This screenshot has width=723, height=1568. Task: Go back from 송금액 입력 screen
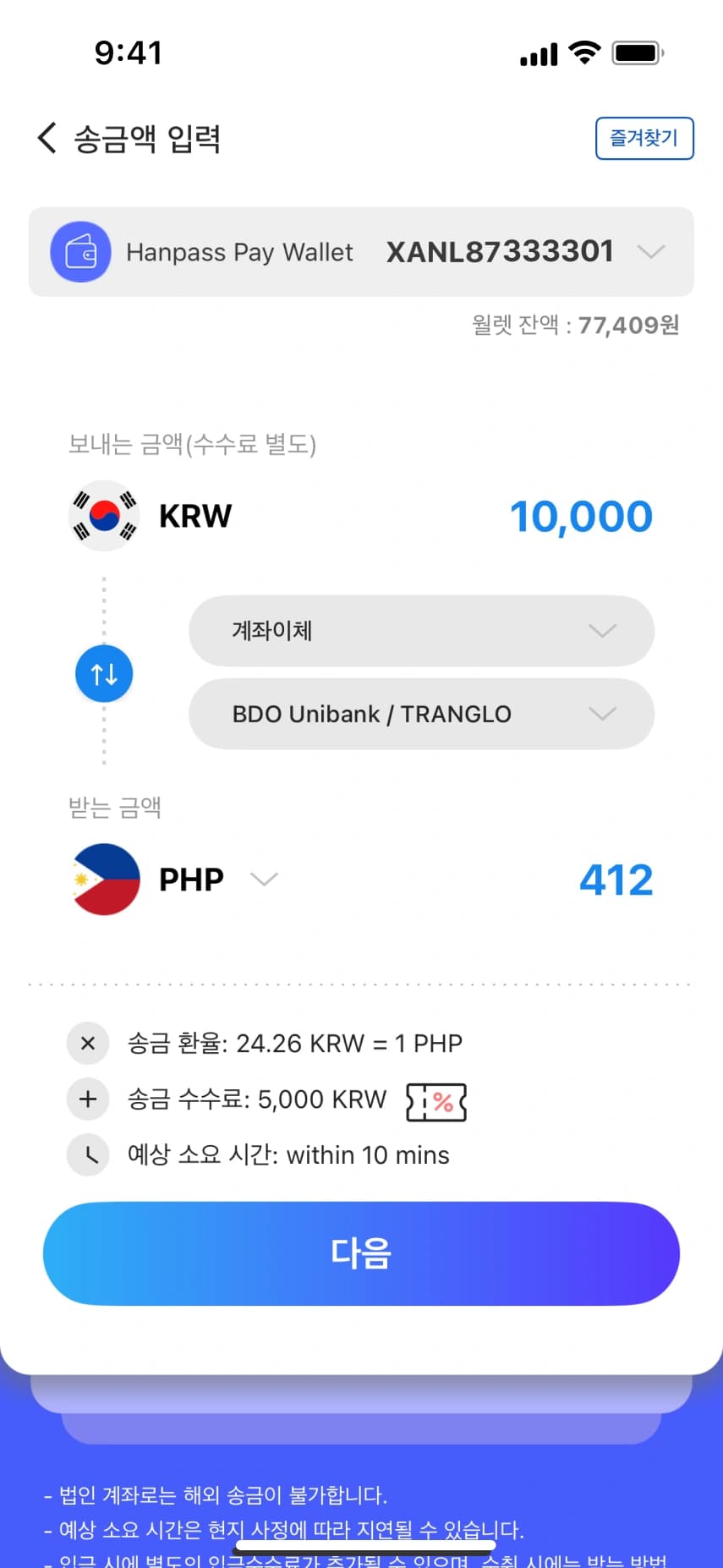point(47,138)
